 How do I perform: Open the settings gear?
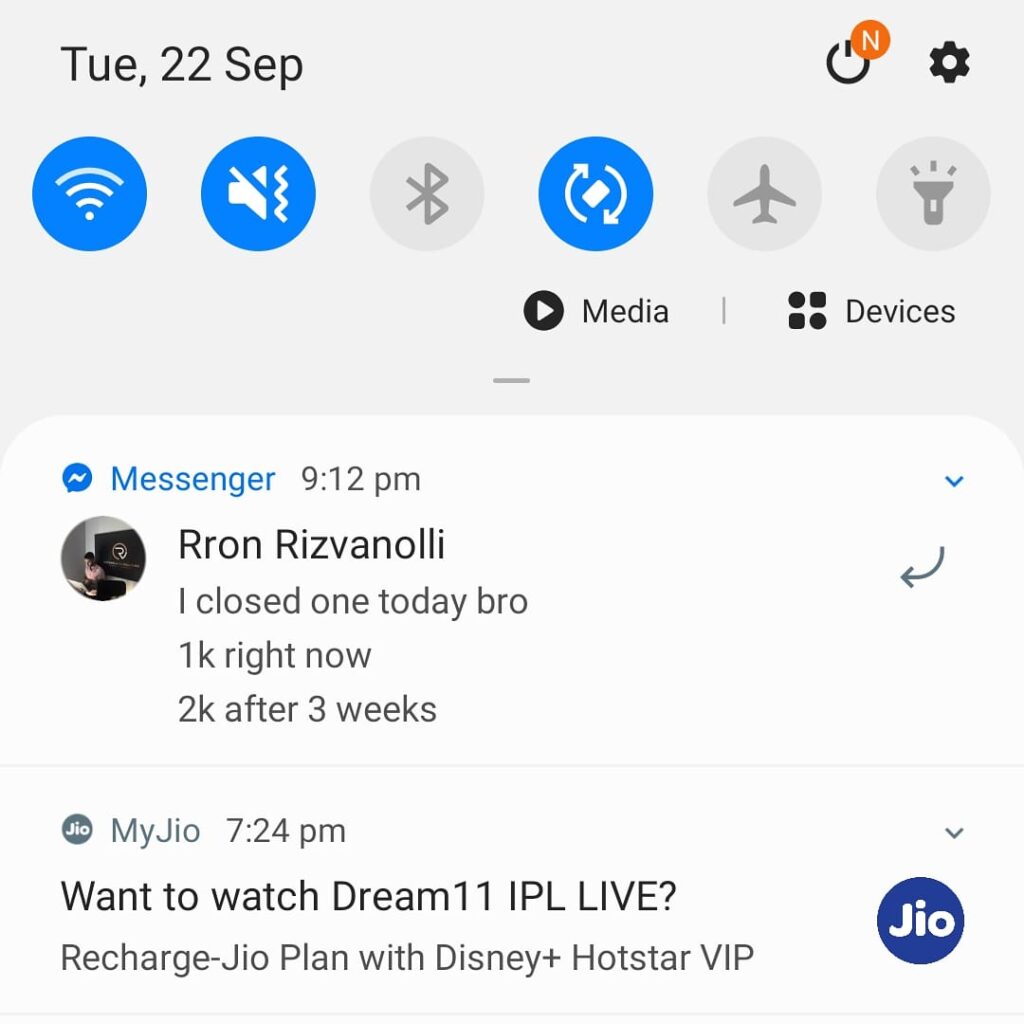[x=949, y=64]
